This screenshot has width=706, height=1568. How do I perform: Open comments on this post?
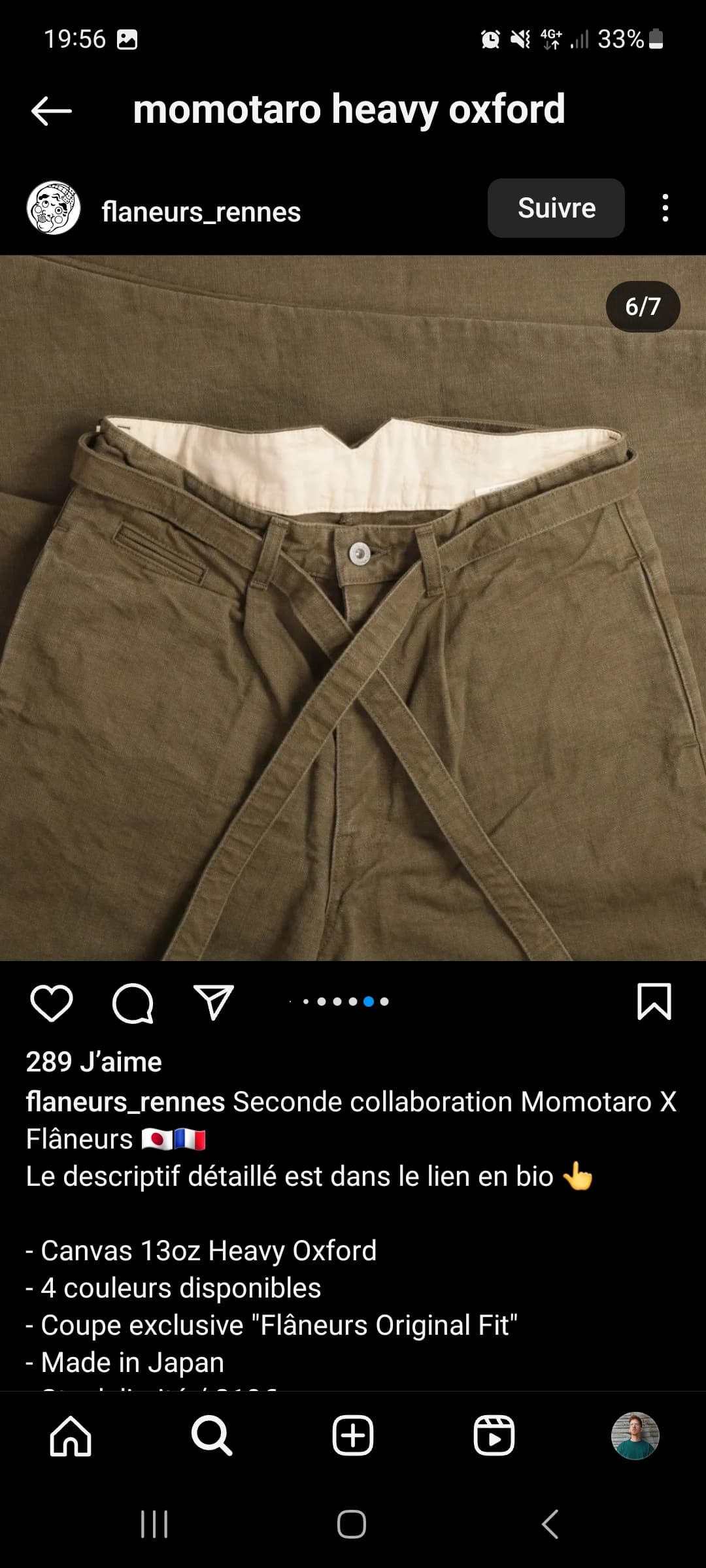[133, 1002]
